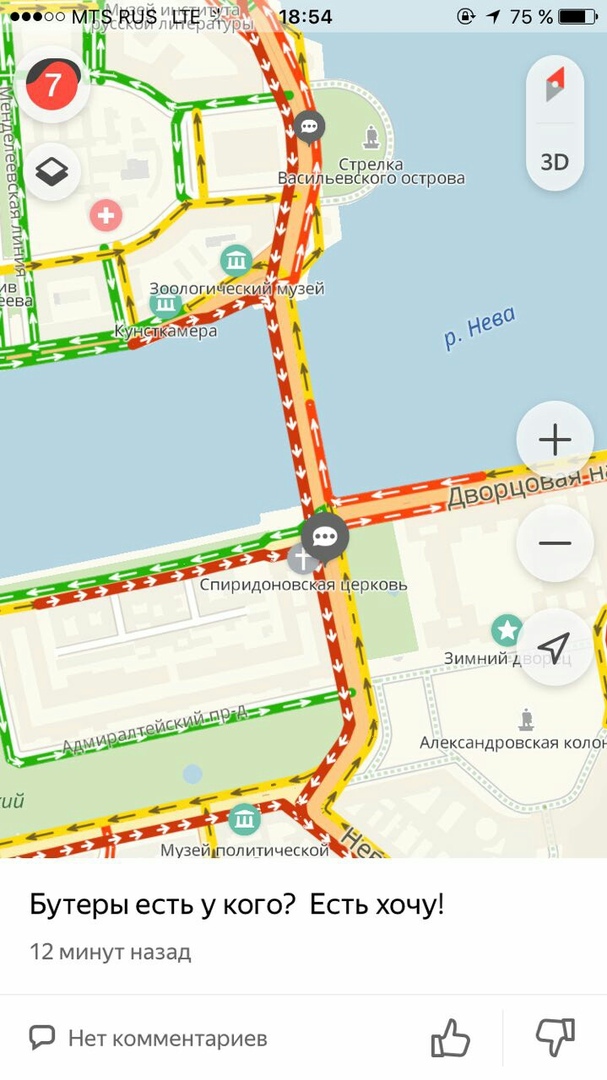Tap the red medical cross marker

point(105,214)
